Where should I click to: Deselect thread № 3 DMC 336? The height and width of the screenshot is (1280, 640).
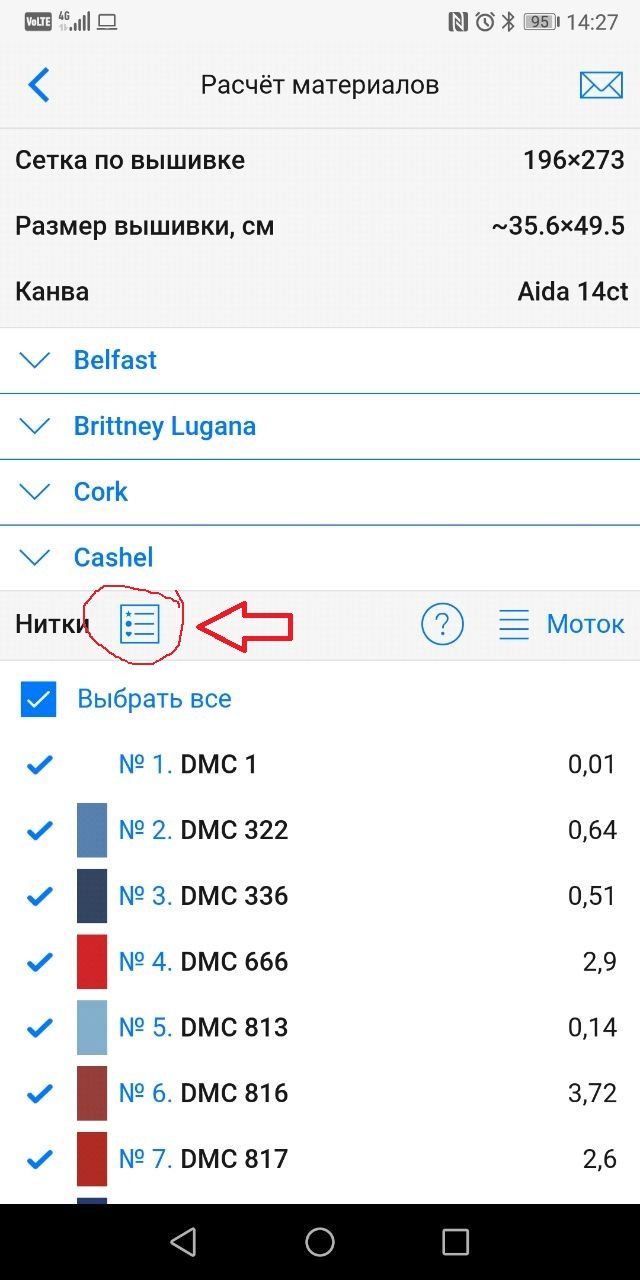pyautogui.click(x=39, y=897)
